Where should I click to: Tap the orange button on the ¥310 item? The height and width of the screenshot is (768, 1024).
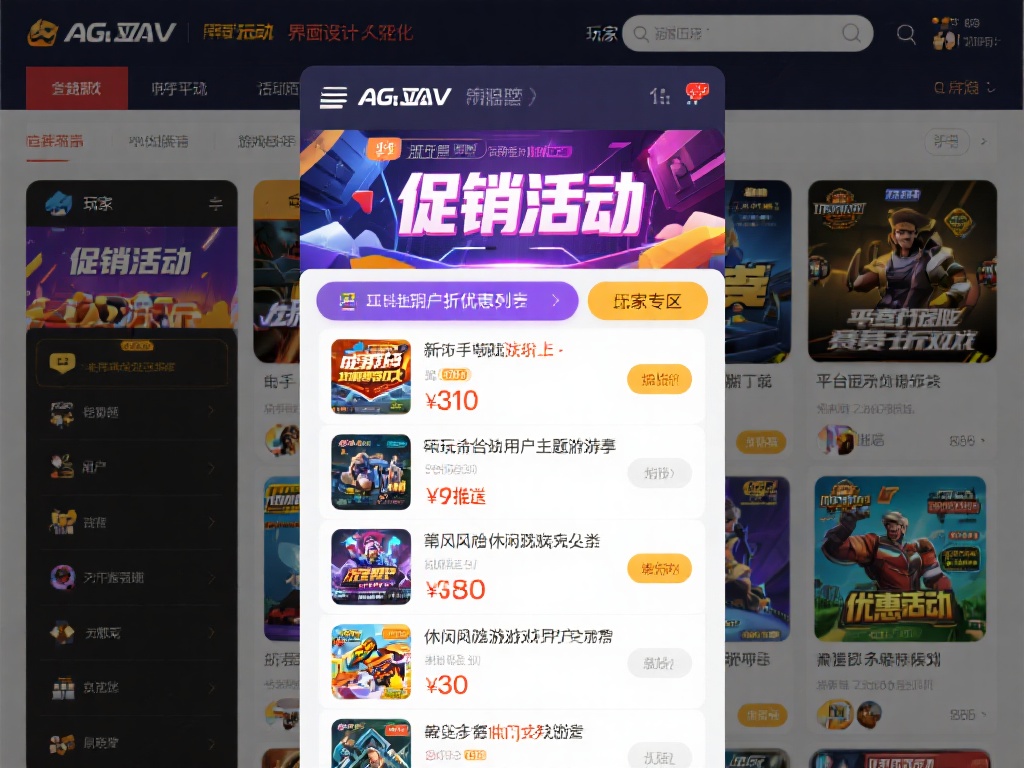coord(659,380)
